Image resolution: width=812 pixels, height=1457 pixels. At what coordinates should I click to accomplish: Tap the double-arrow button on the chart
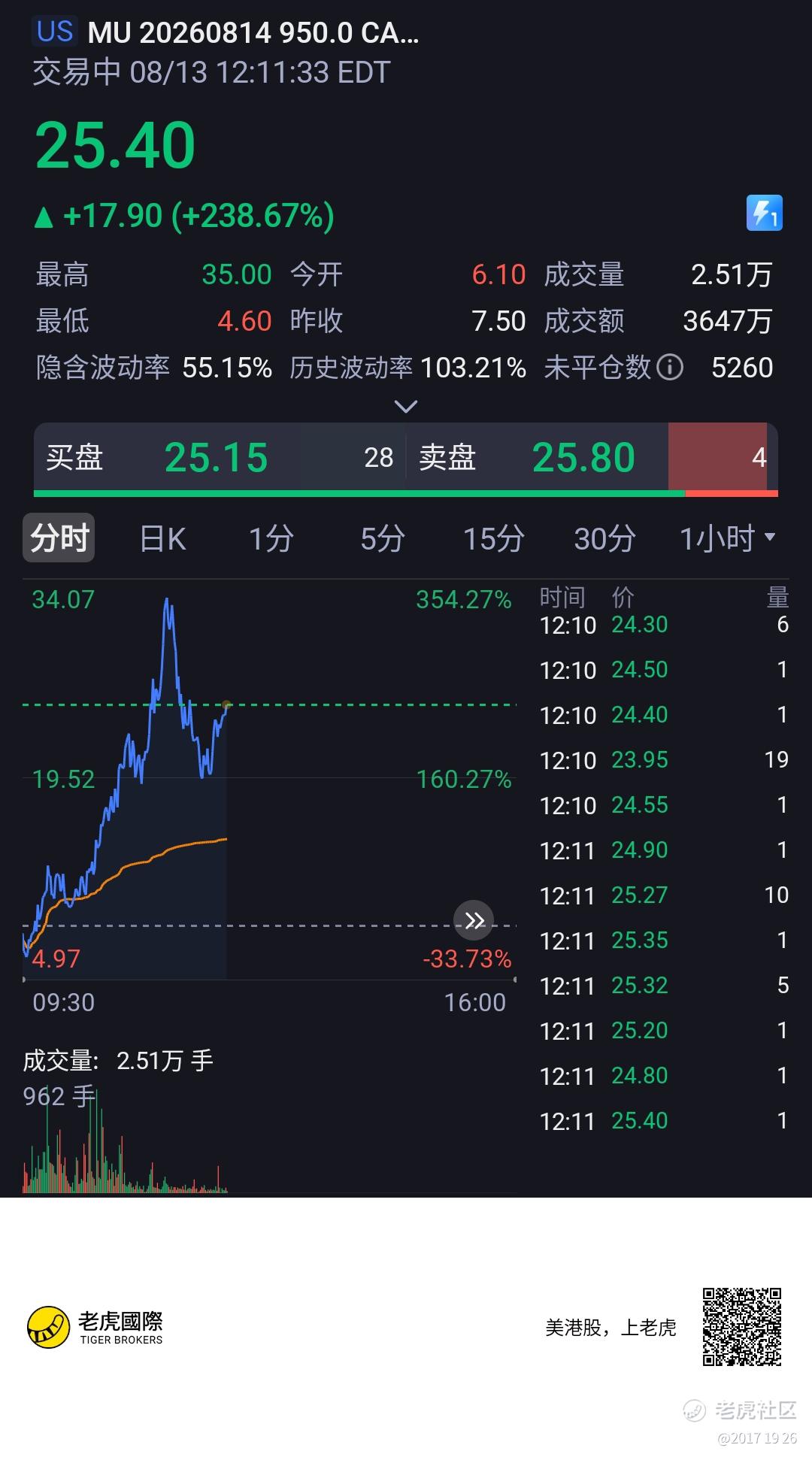[474, 920]
